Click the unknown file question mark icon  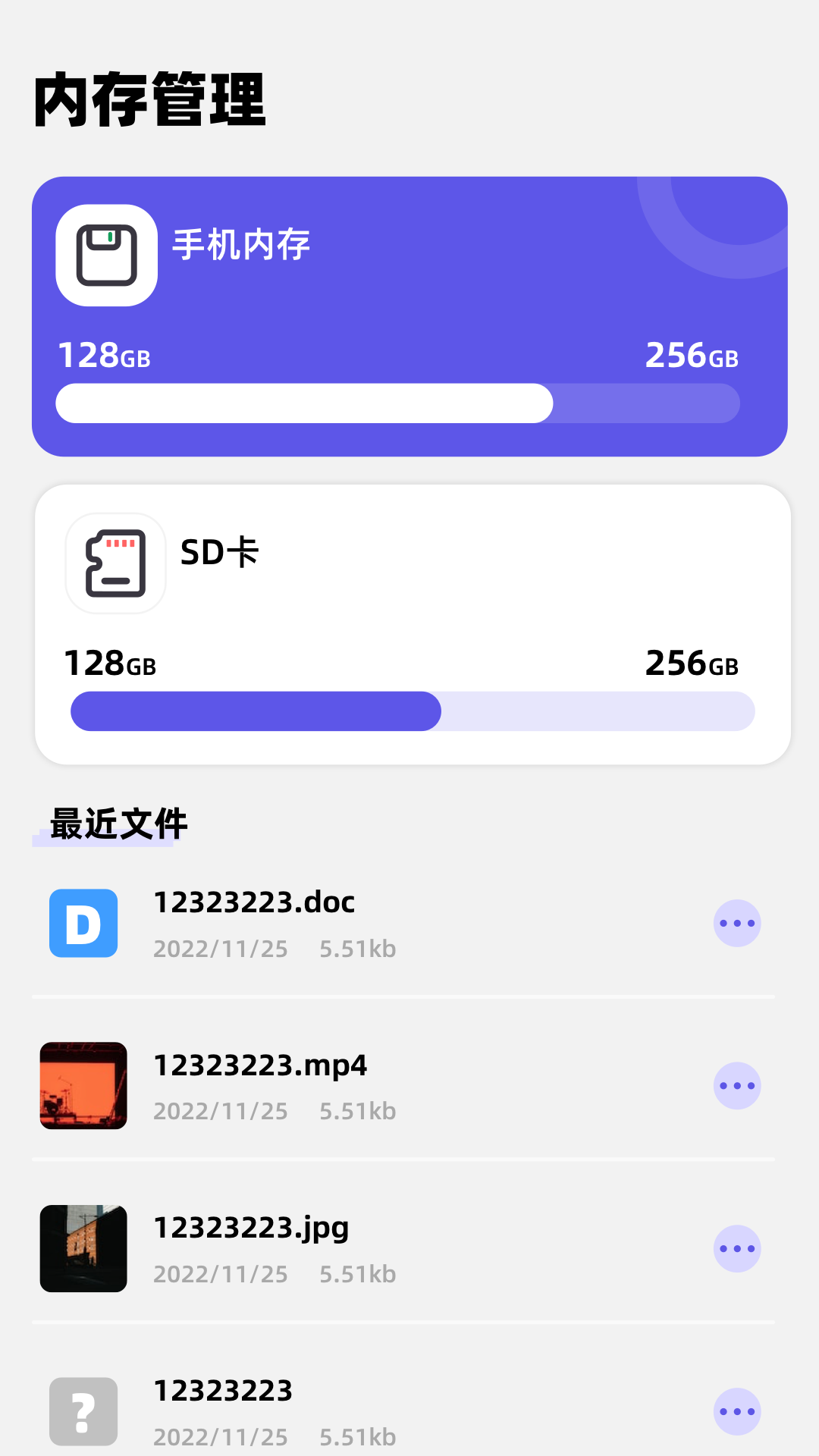[x=83, y=1412]
